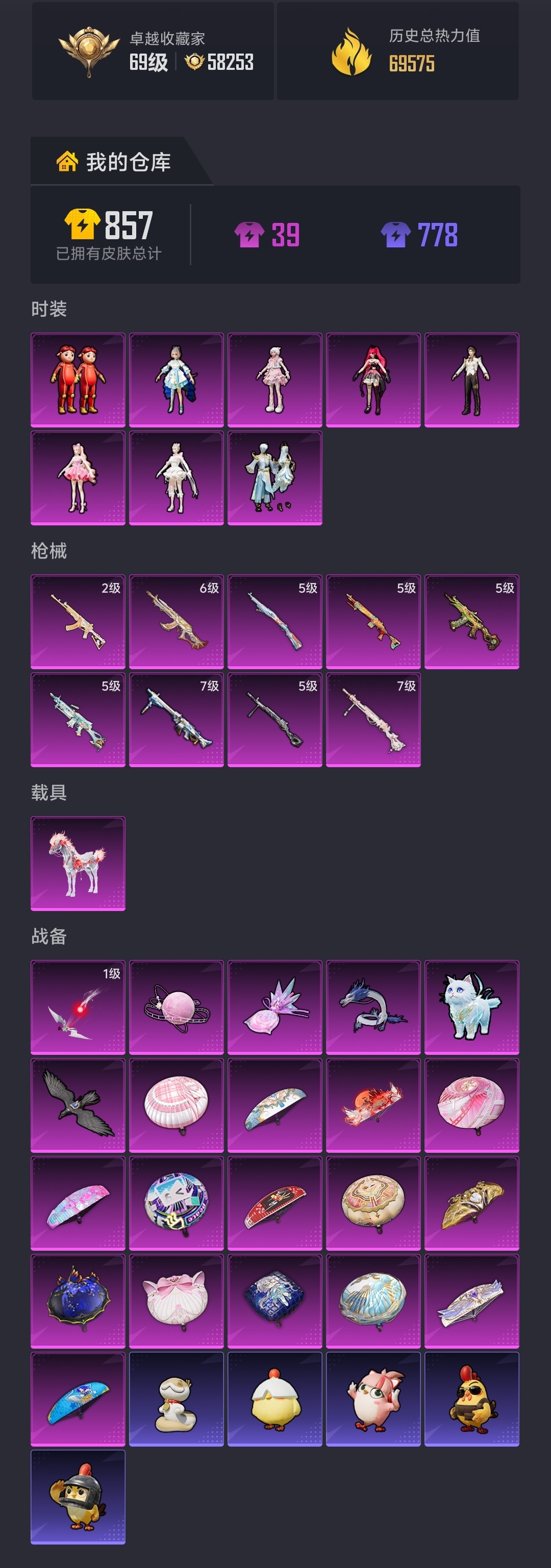
Task: Open the twin red-suit outfit tile
Action: [78, 379]
